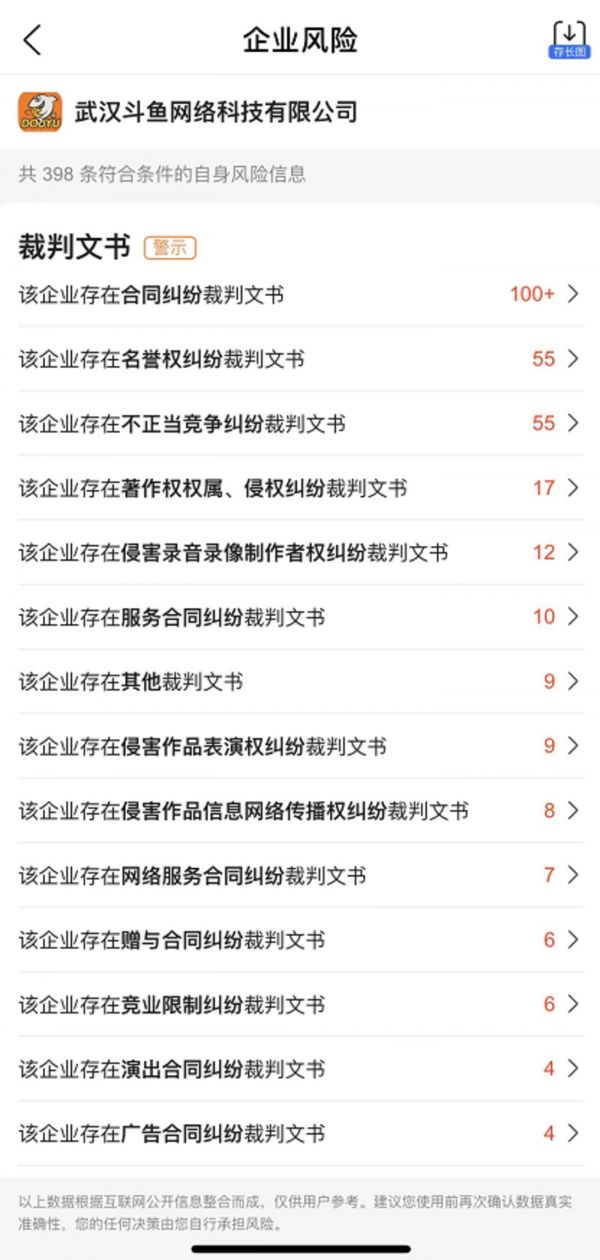Open 赠与合同纠纷 judgment documents
The image size is (600, 1260).
coord(300,940)
